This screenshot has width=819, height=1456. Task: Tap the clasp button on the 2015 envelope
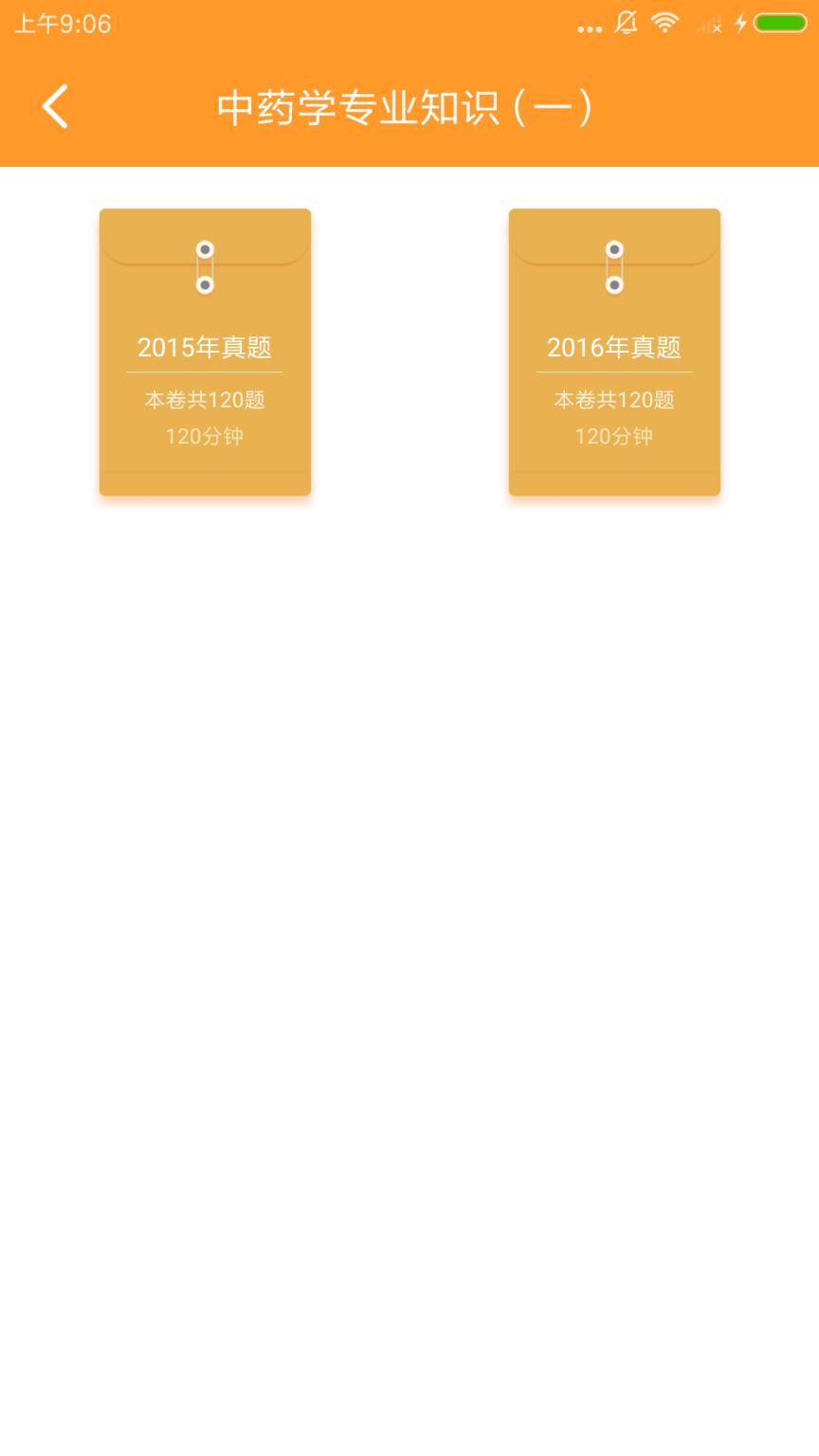[x=205, y=265]
